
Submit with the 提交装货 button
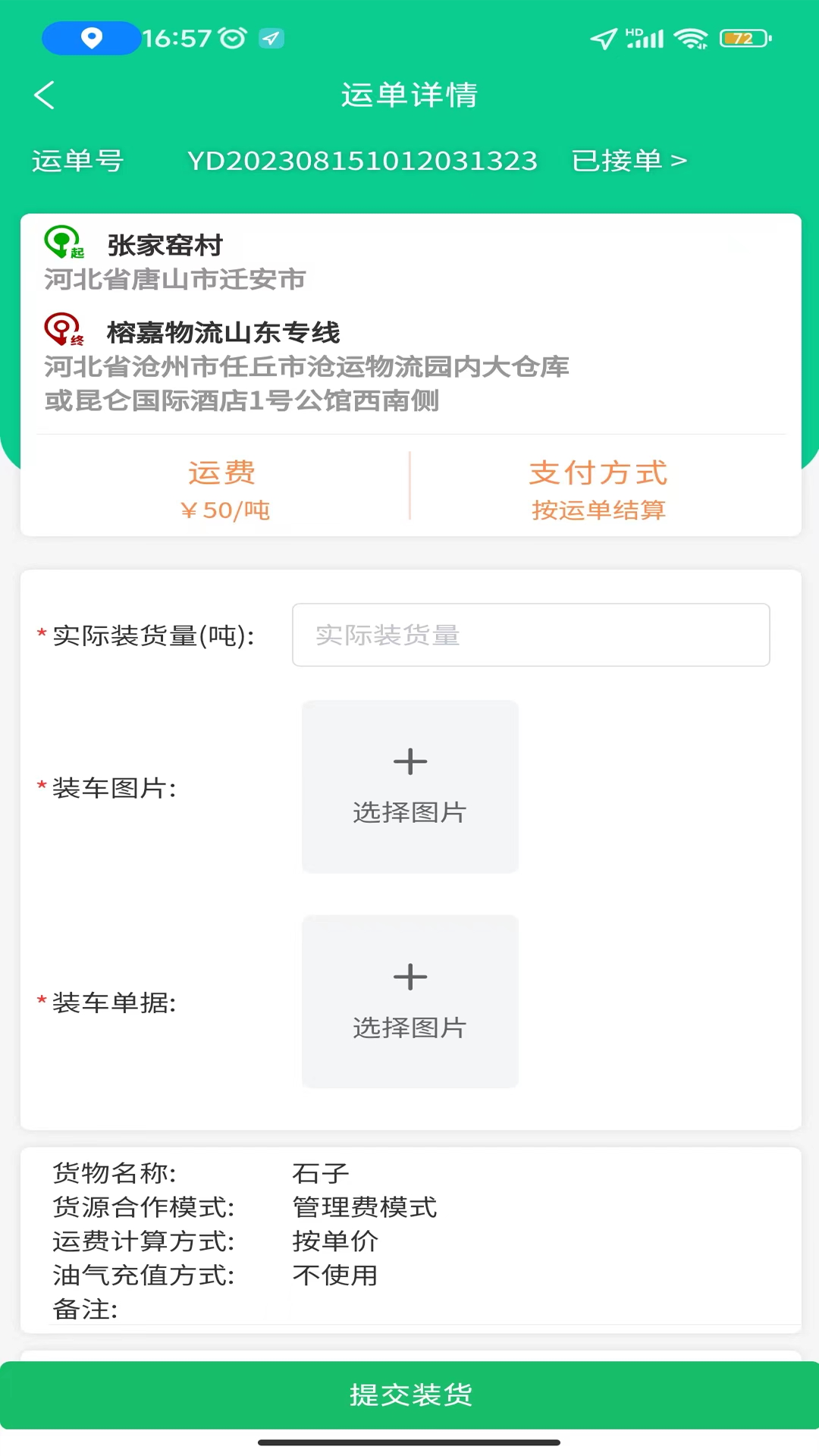[x=409, y=1395]
